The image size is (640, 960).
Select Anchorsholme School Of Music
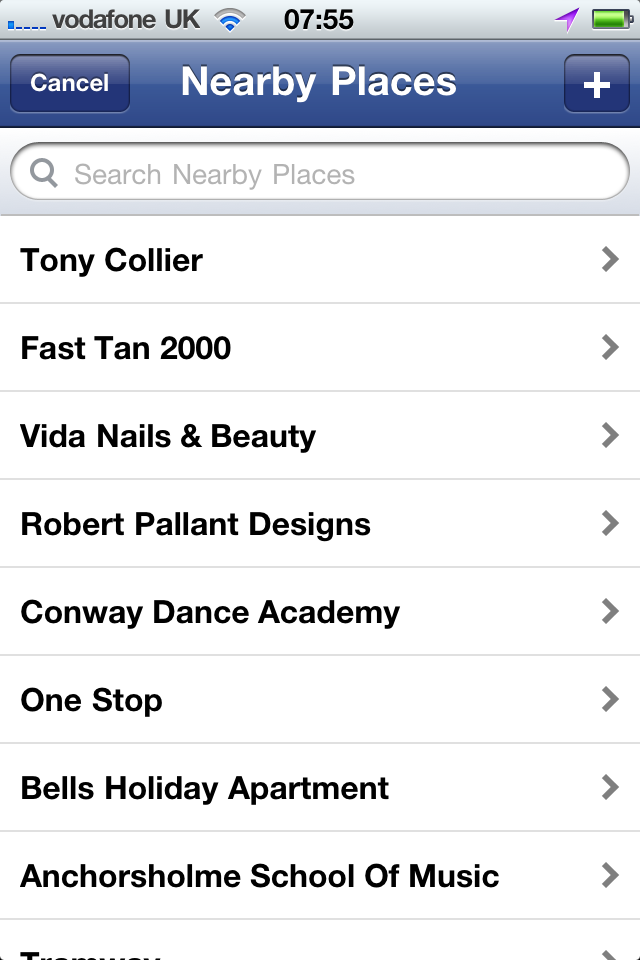tap(320, 876)
